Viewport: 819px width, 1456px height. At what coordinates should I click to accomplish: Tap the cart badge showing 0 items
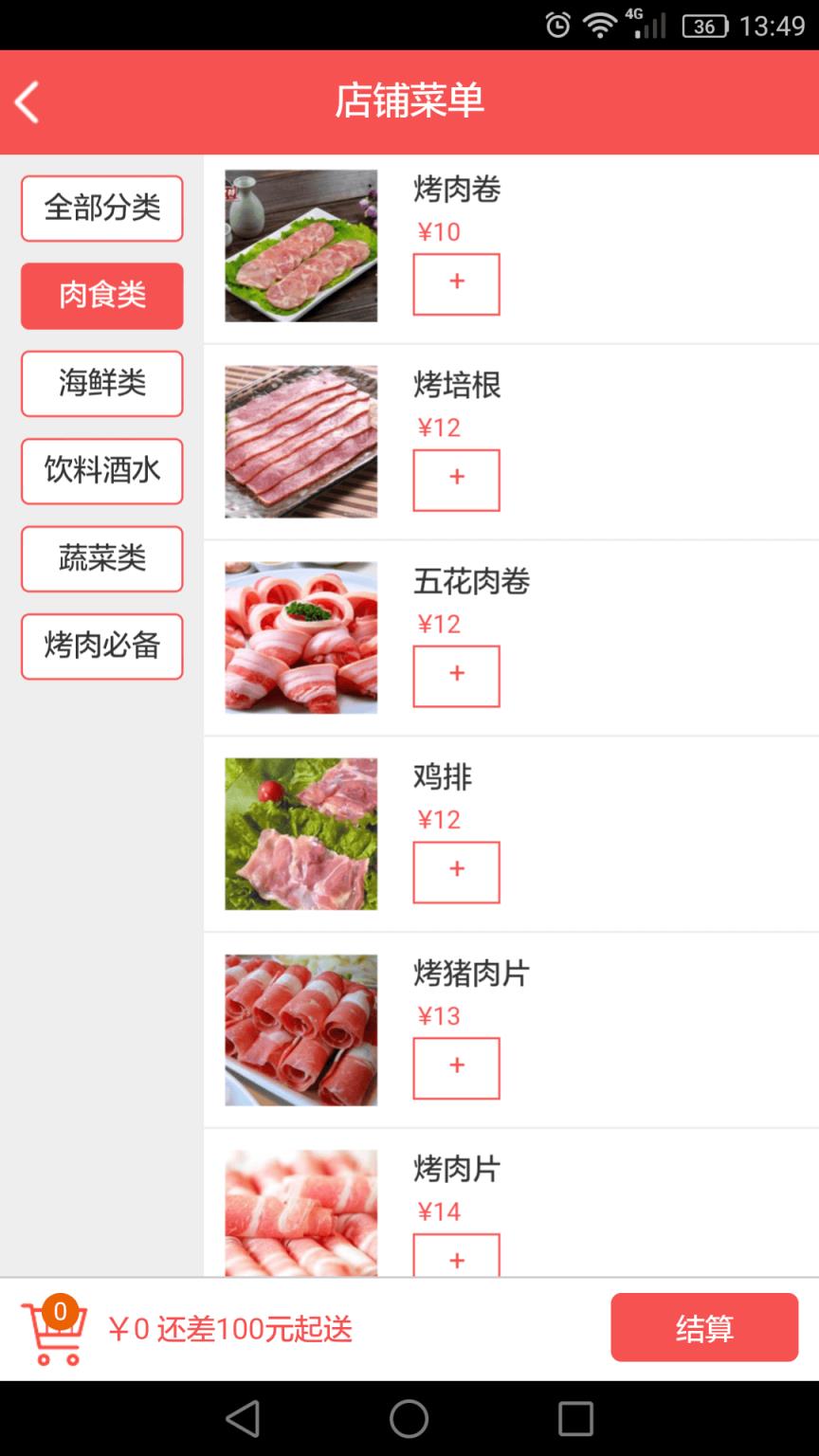(x=59, y=1311)
